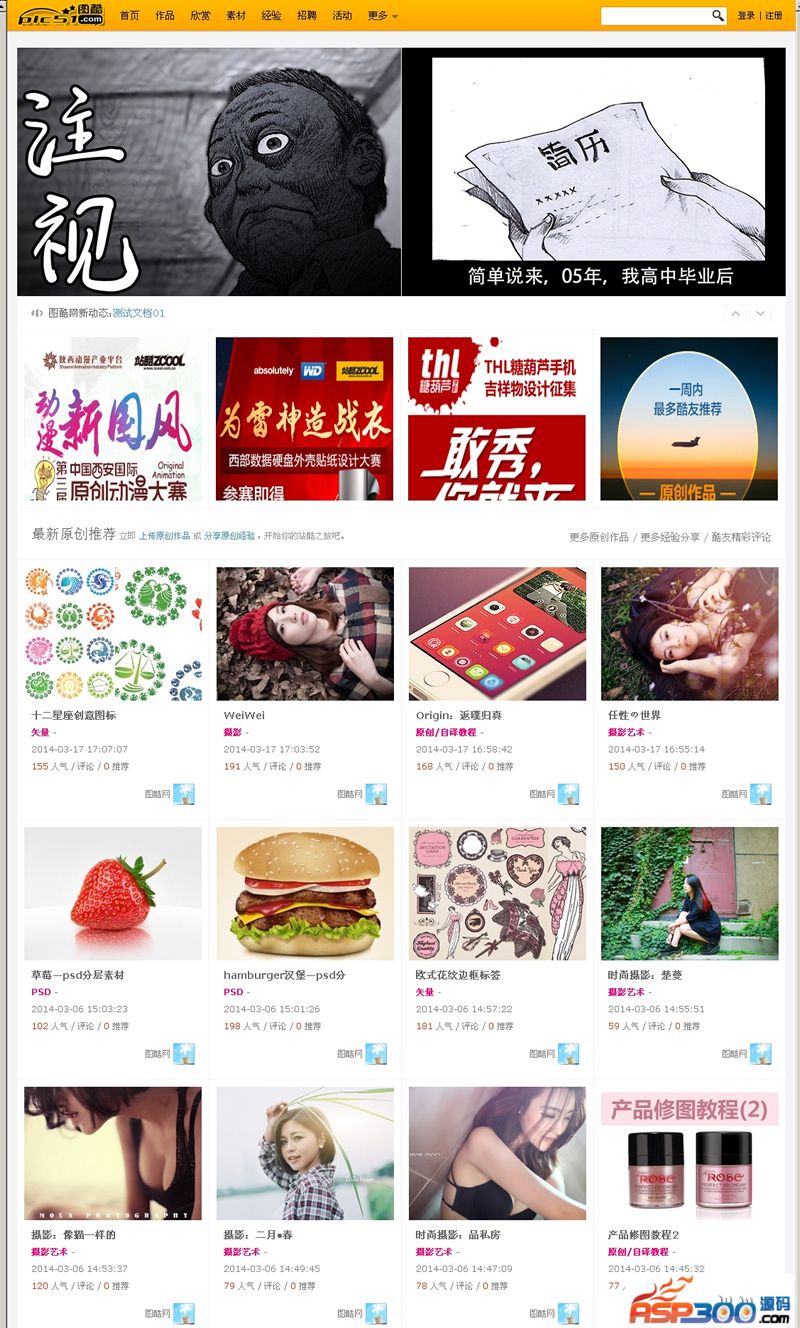The width and height of the screenshot is (800, 1328).
Task: Show next news with down arrow
Action: (761, 314)
